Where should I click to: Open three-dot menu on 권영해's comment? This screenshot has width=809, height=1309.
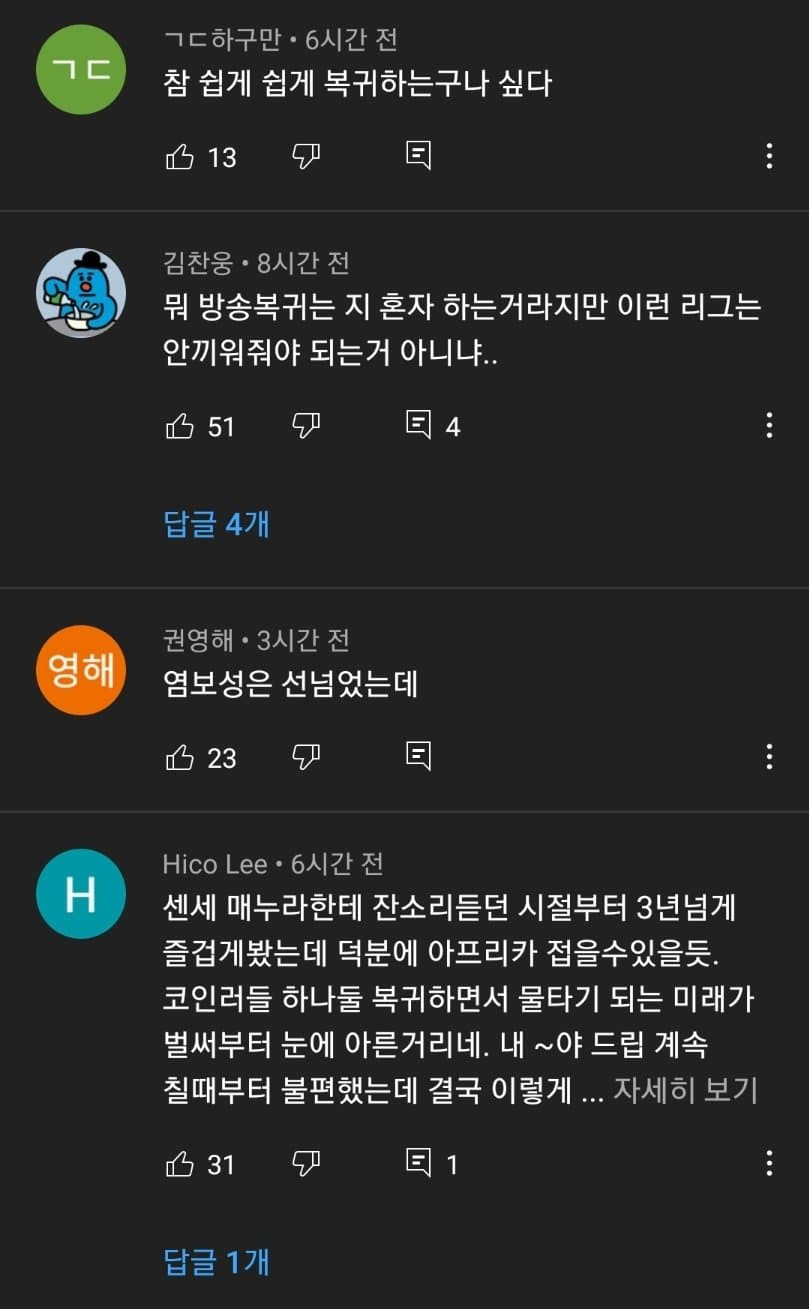tap(769, 756)
